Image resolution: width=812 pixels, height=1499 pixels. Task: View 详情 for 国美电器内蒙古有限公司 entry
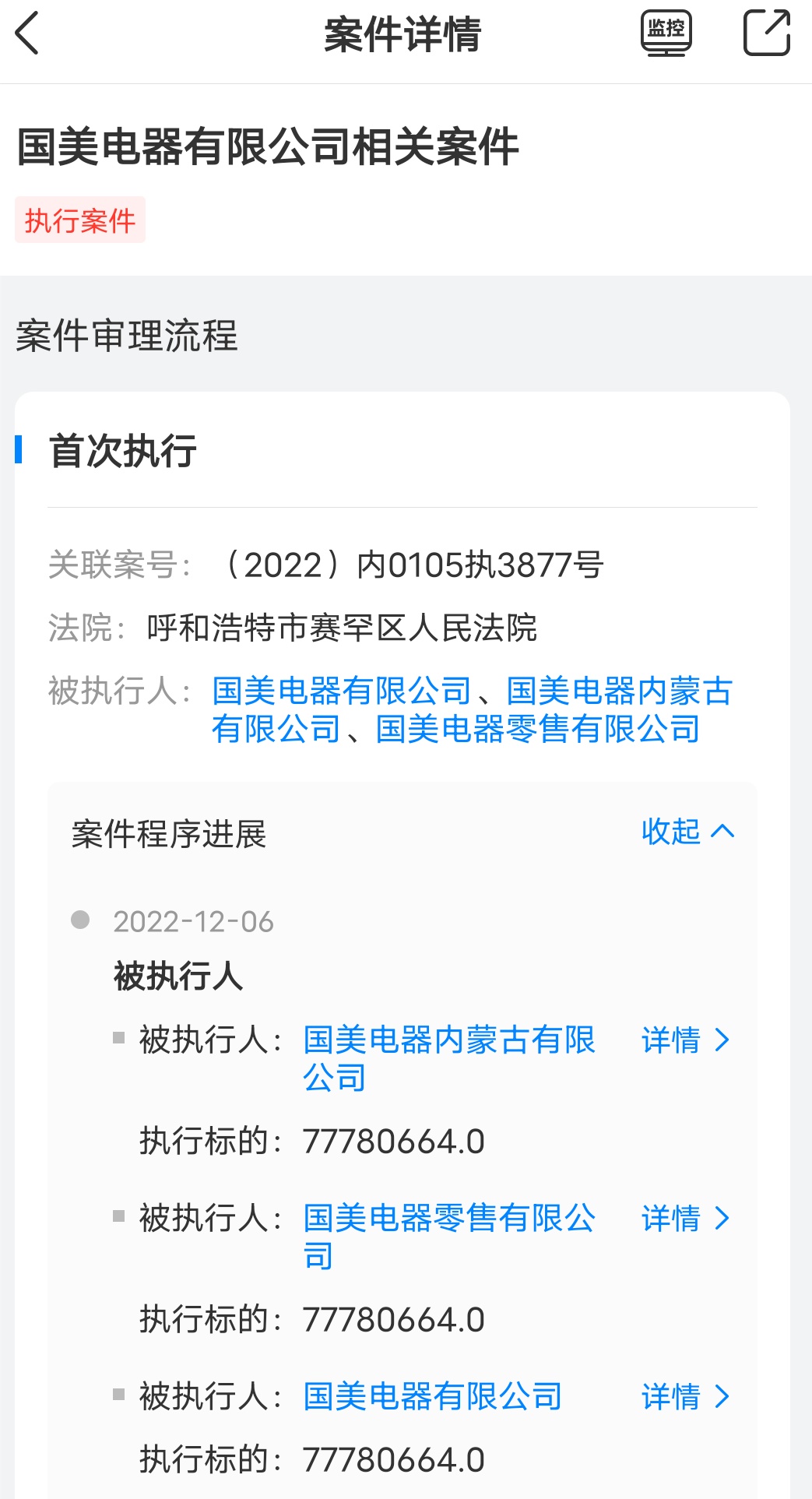pyautogui.click(x=685, y=1040)
